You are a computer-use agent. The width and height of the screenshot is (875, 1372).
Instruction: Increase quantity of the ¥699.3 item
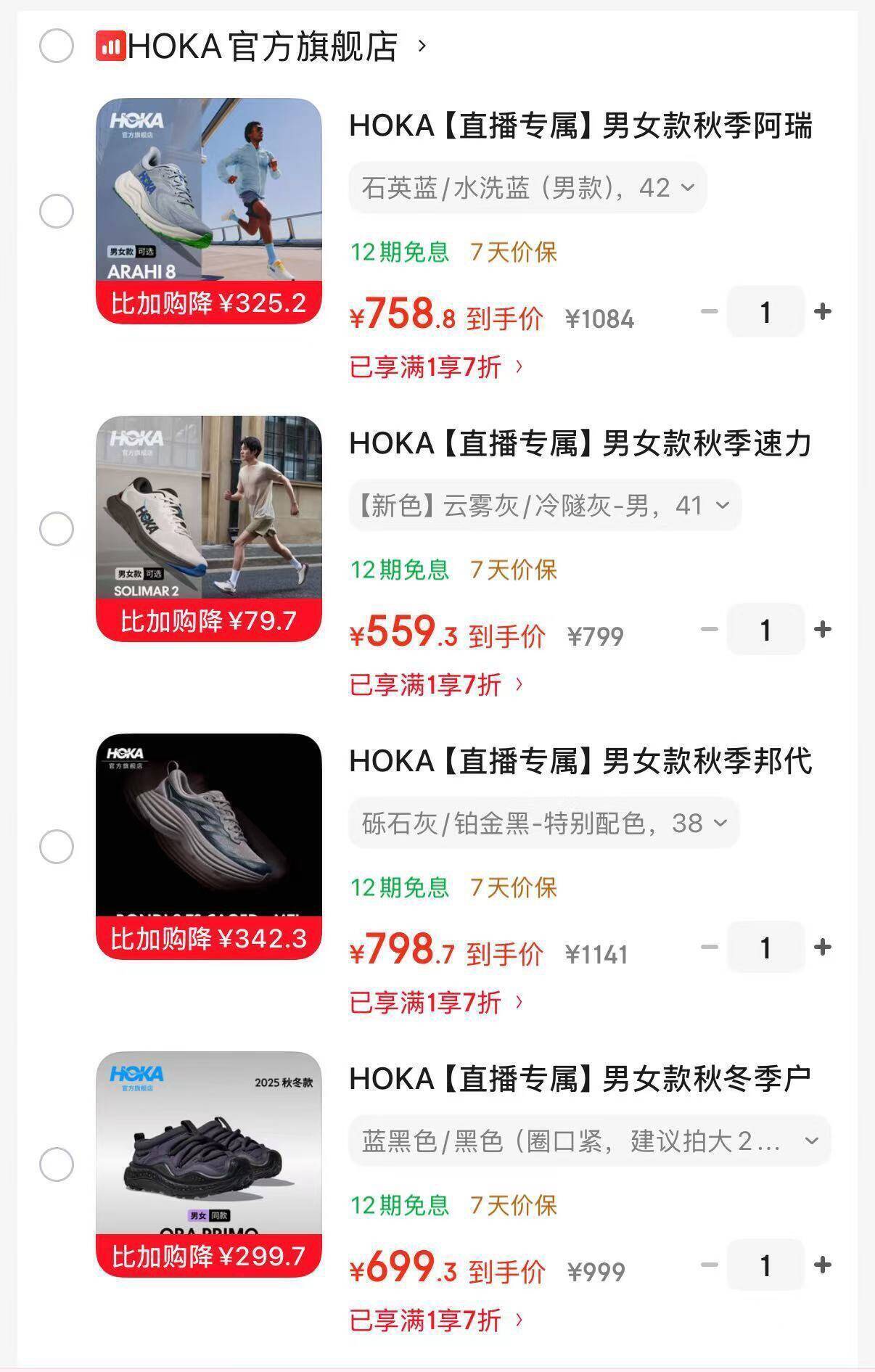(x=823, y=1265)
